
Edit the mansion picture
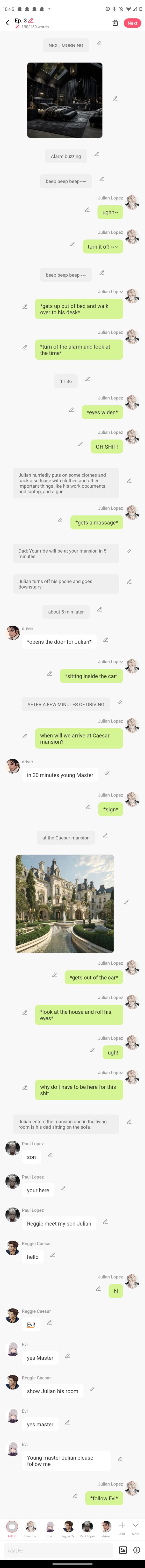click(126, 902)
